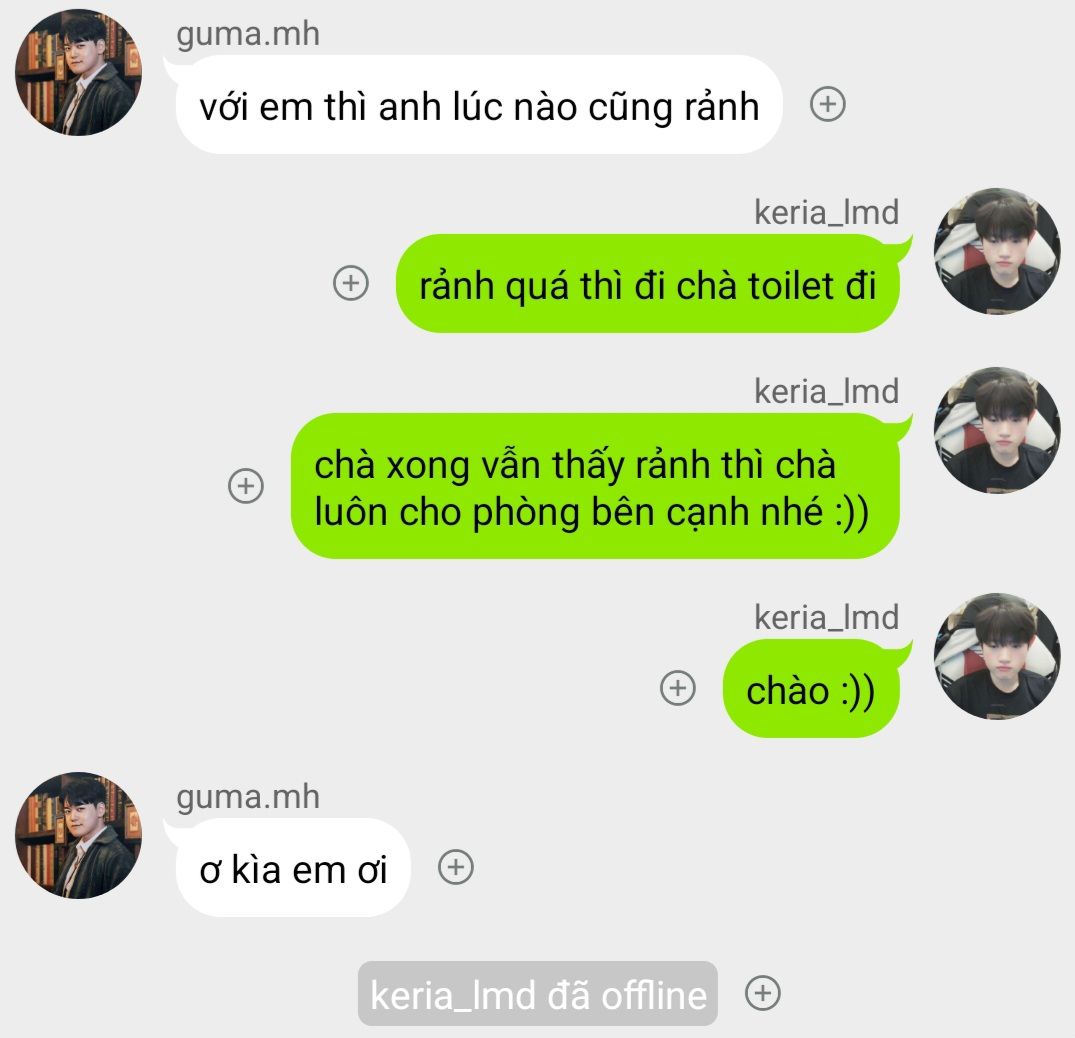Tap plus icon beside "ơ kìa em ơi"
The image size is (1075, 1038).
[x=455, y=867]
